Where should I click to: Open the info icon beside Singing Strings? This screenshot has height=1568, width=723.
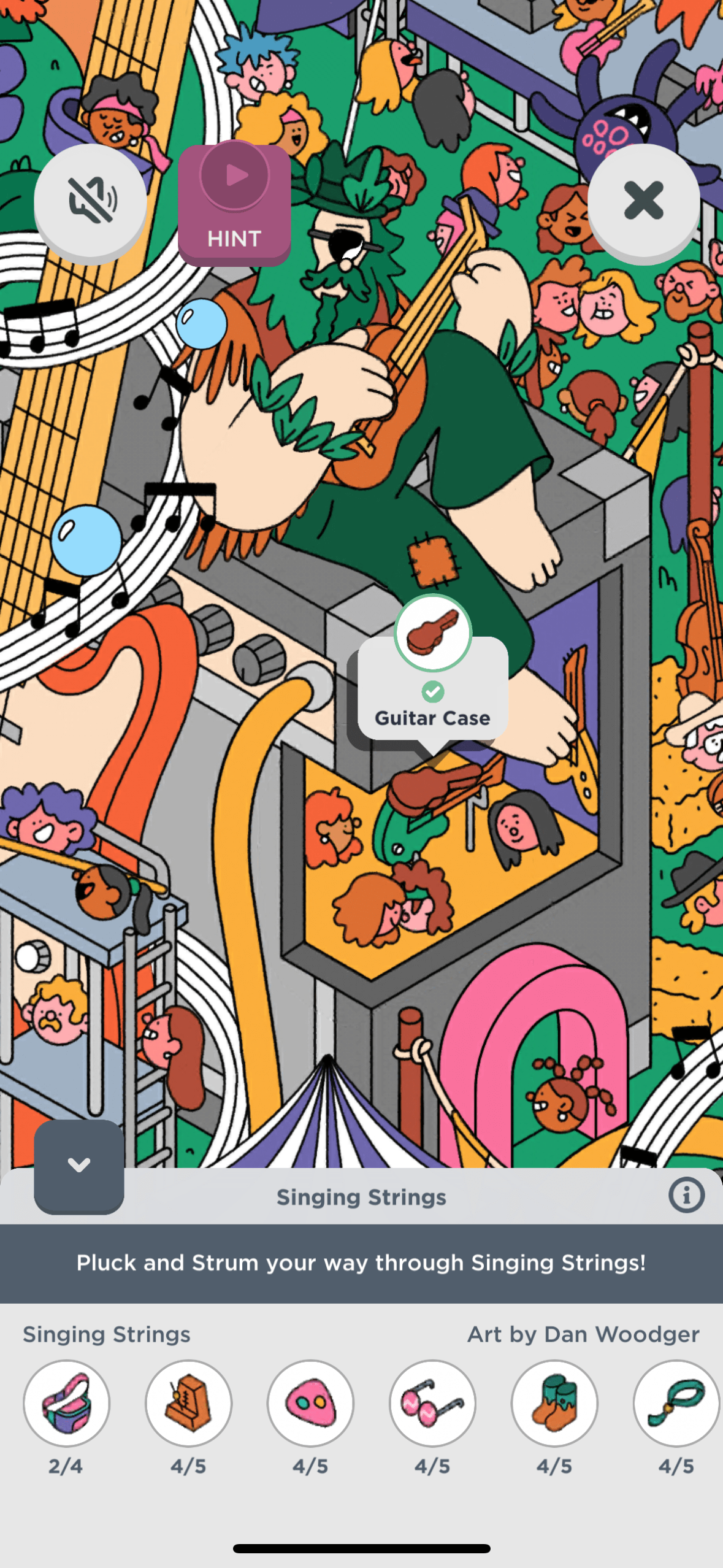[x=686, y=1195]
